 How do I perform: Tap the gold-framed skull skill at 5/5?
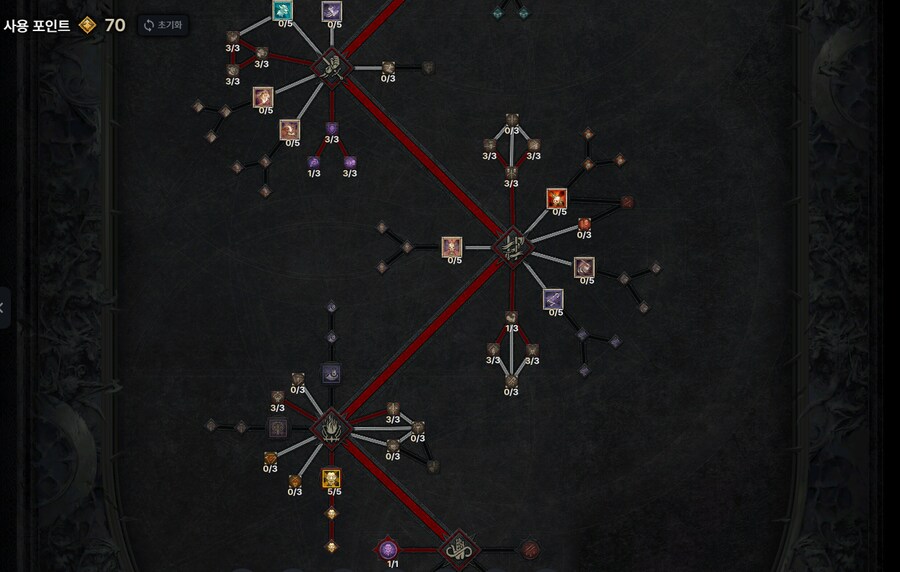(x=331, y=478)
